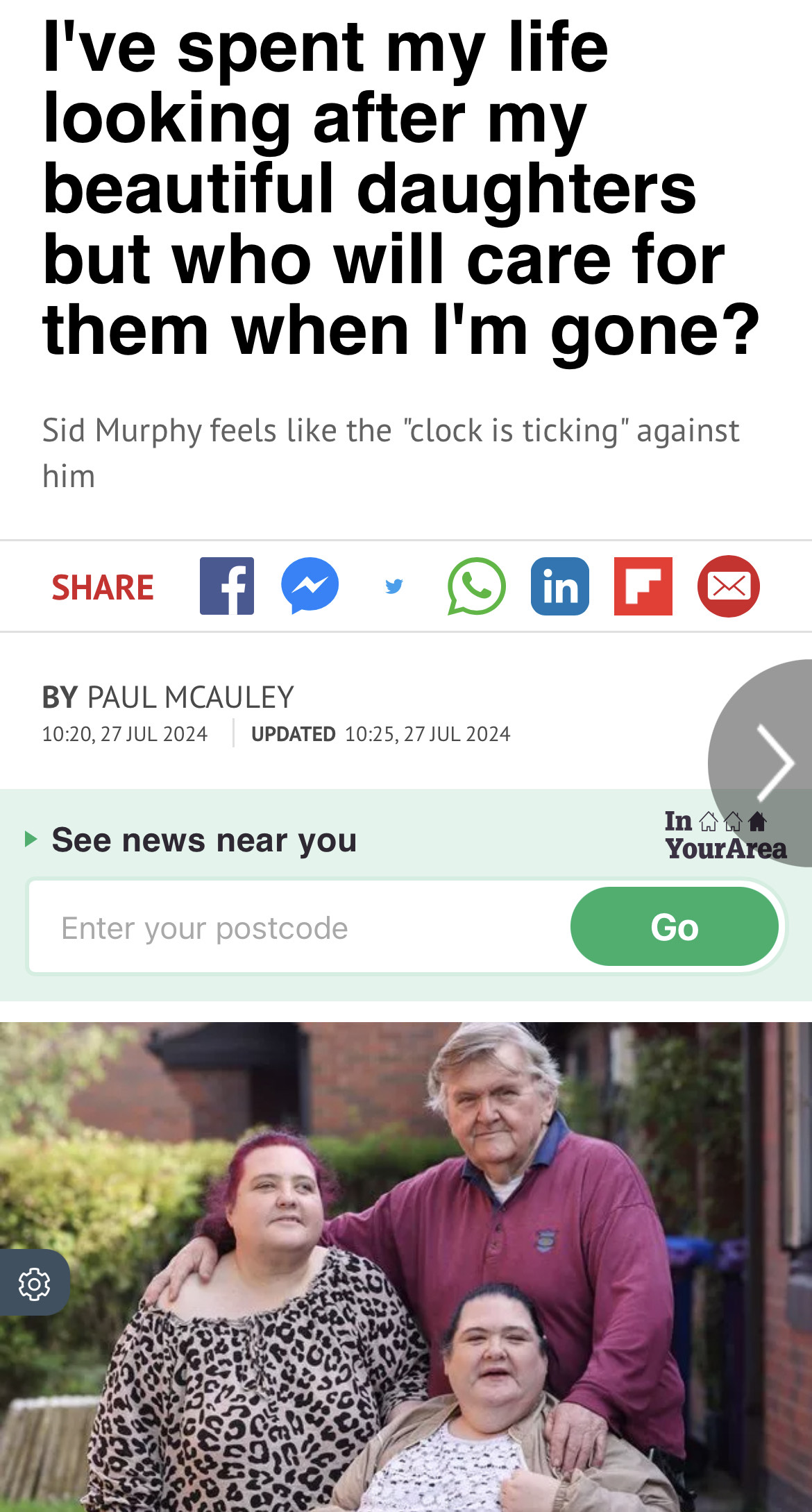Viewport: 812px width, 1512px height.
Task: Tap the green Go button
Action: pyautogui.click(x=674, y=926)
